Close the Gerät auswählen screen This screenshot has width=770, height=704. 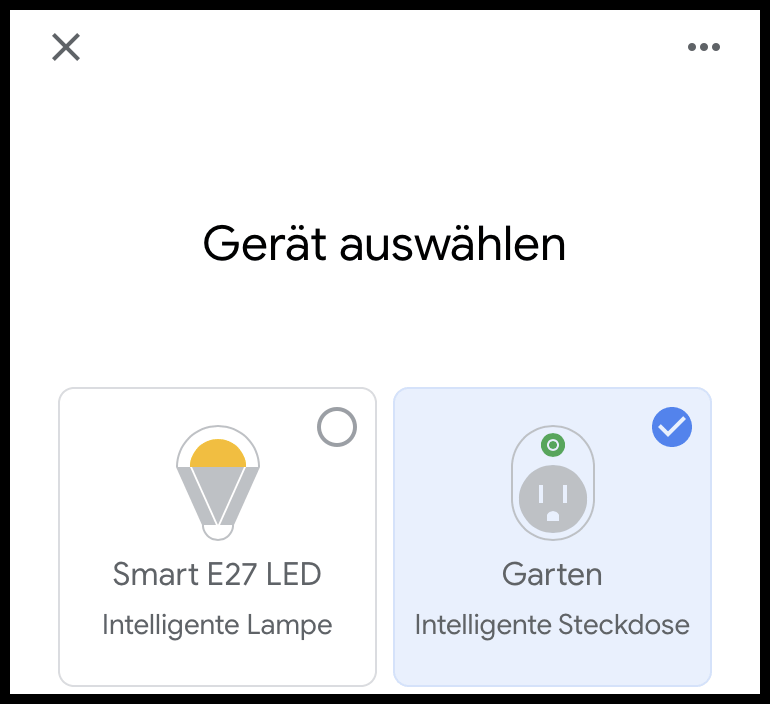66,47
